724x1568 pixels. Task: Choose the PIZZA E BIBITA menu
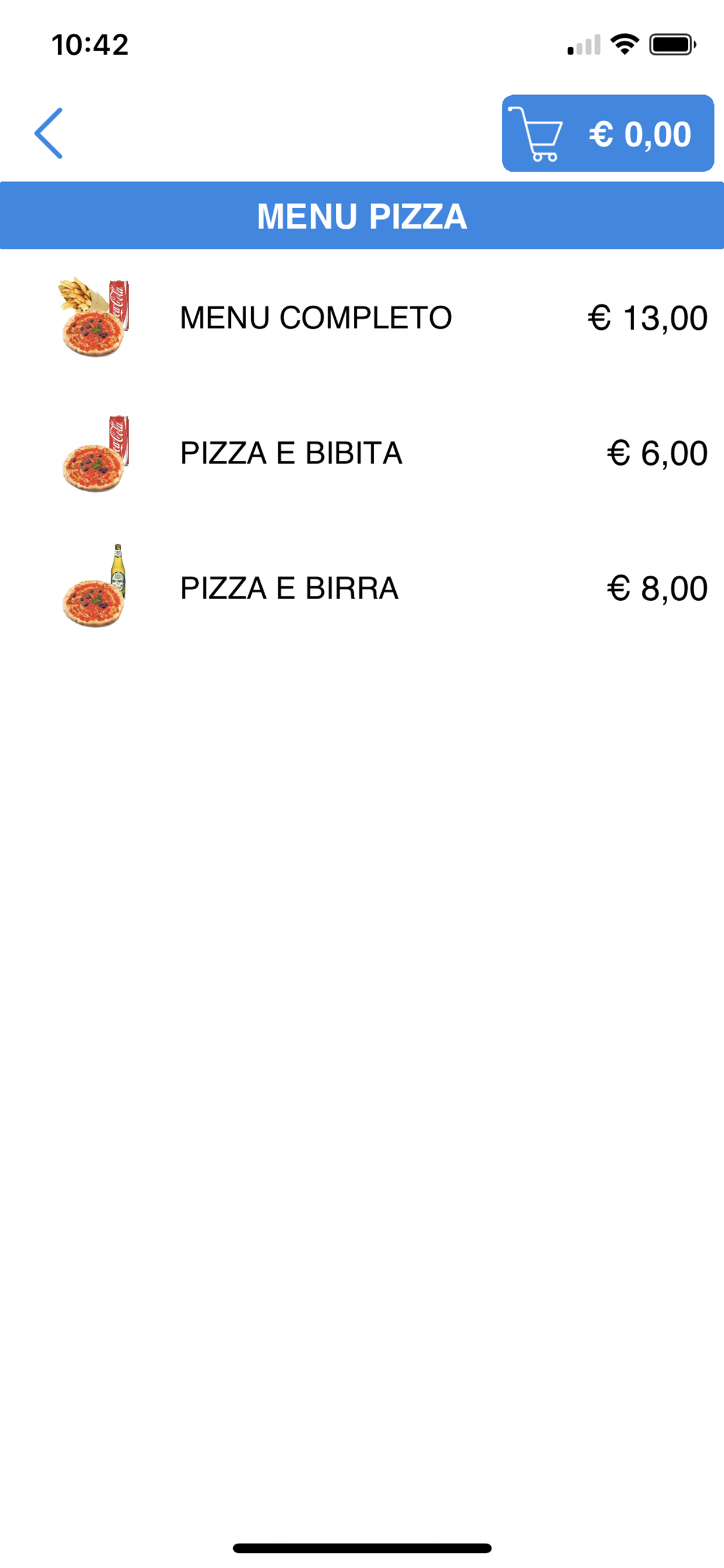pos(291,453)
